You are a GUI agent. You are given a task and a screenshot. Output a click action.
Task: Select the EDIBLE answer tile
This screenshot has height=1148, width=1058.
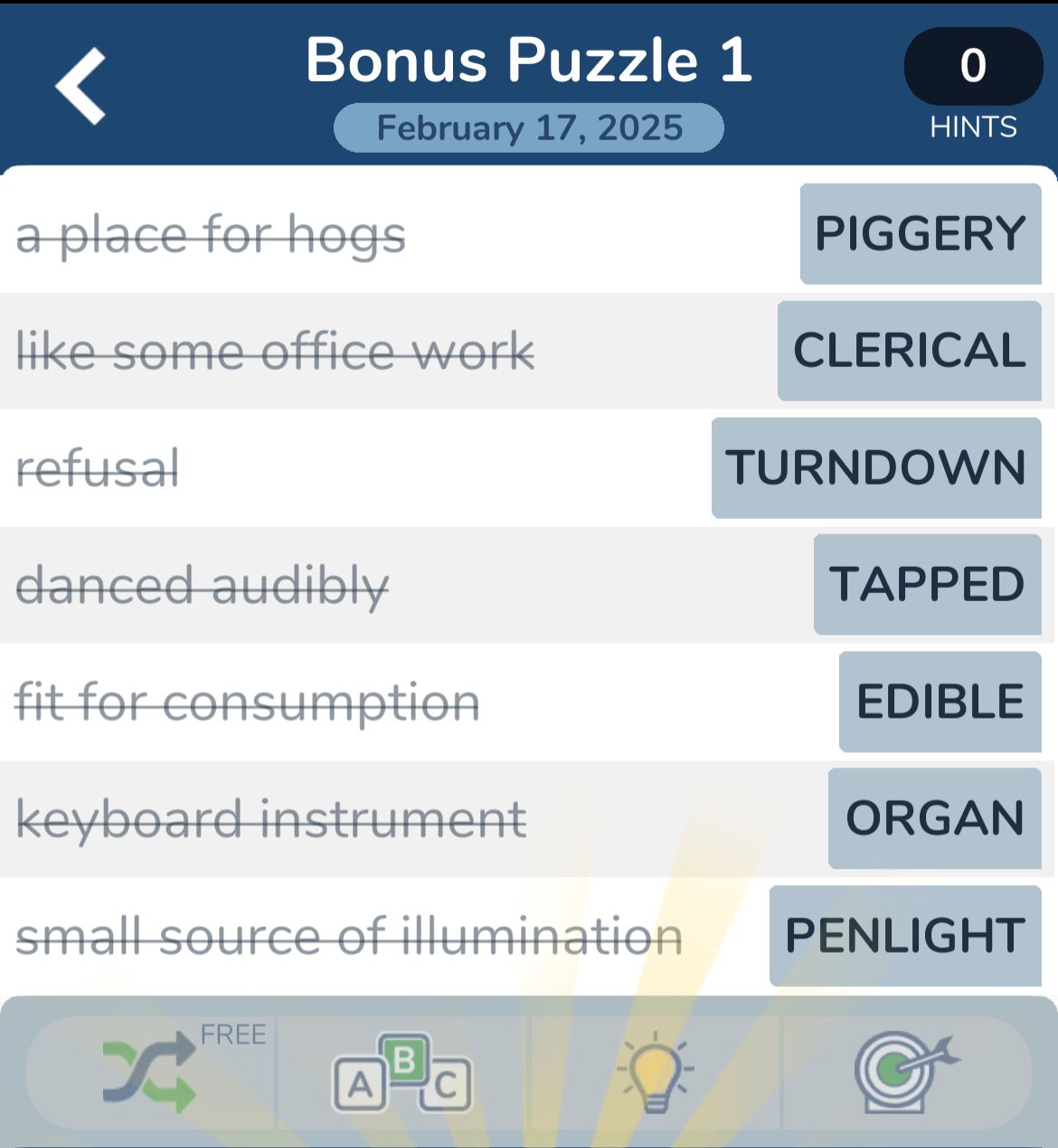coord(940,701)
